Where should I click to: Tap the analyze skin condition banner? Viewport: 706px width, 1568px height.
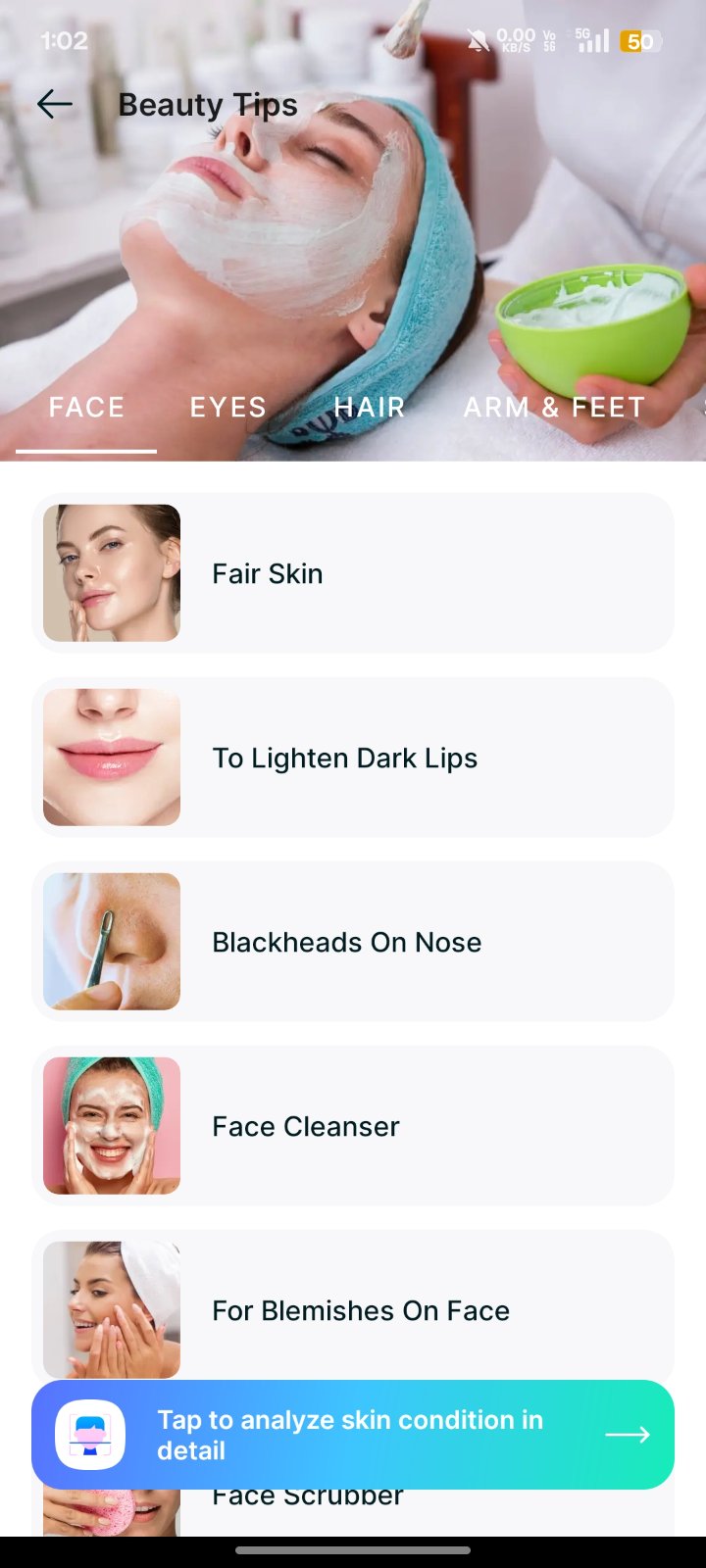pyautogui.click(x=353, y=1435)
